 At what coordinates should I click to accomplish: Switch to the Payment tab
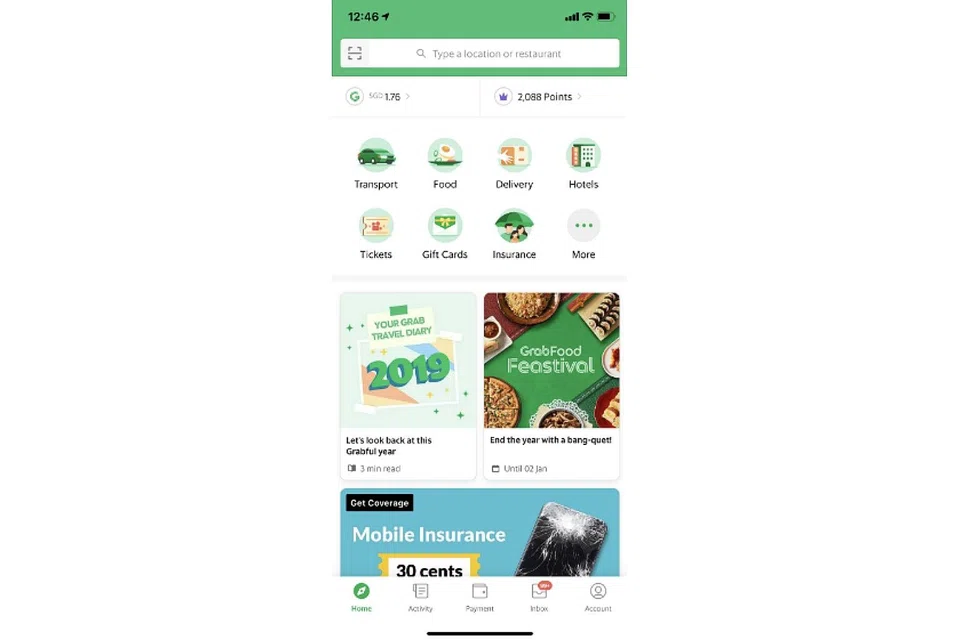pos(479,597)
